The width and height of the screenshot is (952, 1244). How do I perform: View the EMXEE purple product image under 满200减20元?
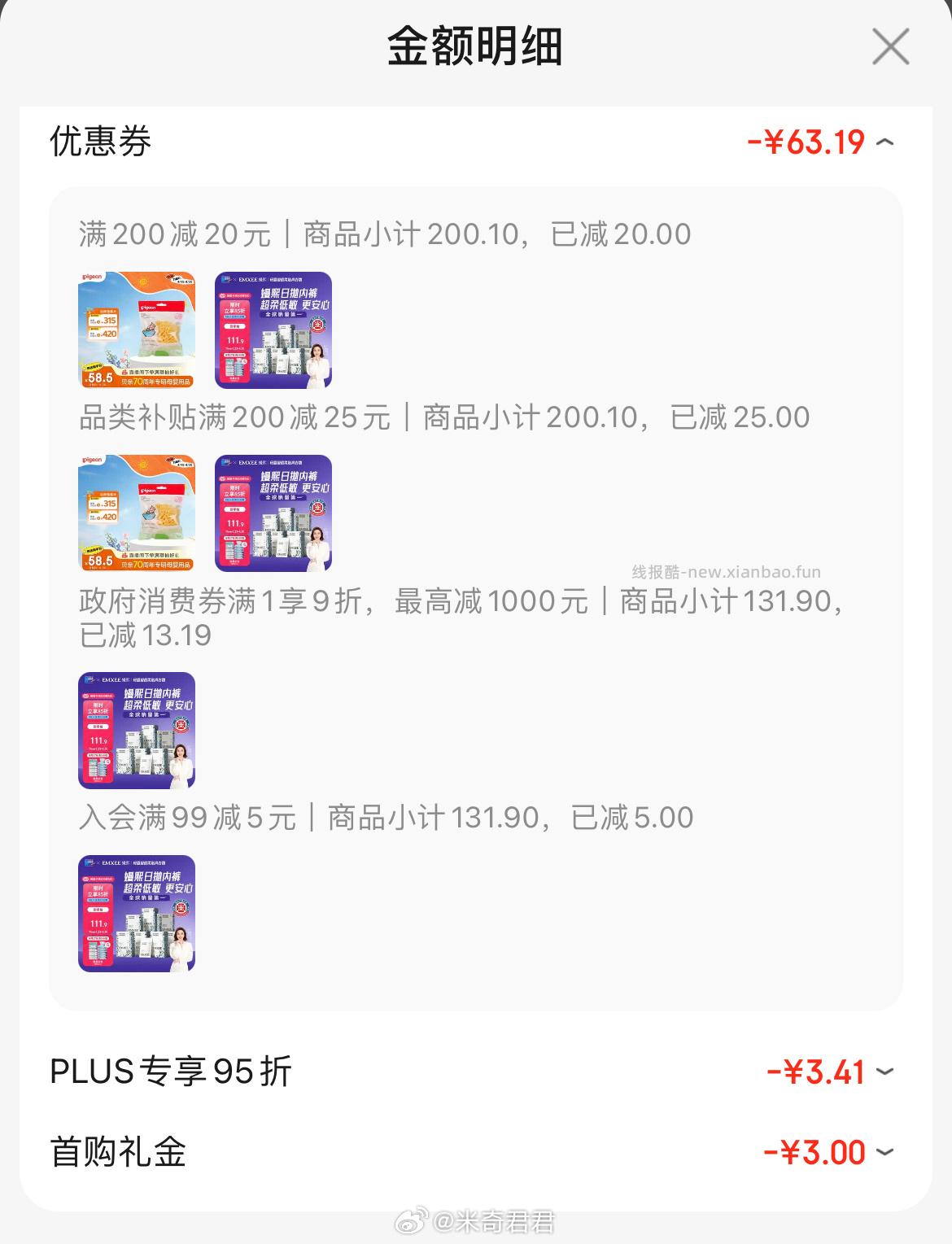tap(274, 330)
